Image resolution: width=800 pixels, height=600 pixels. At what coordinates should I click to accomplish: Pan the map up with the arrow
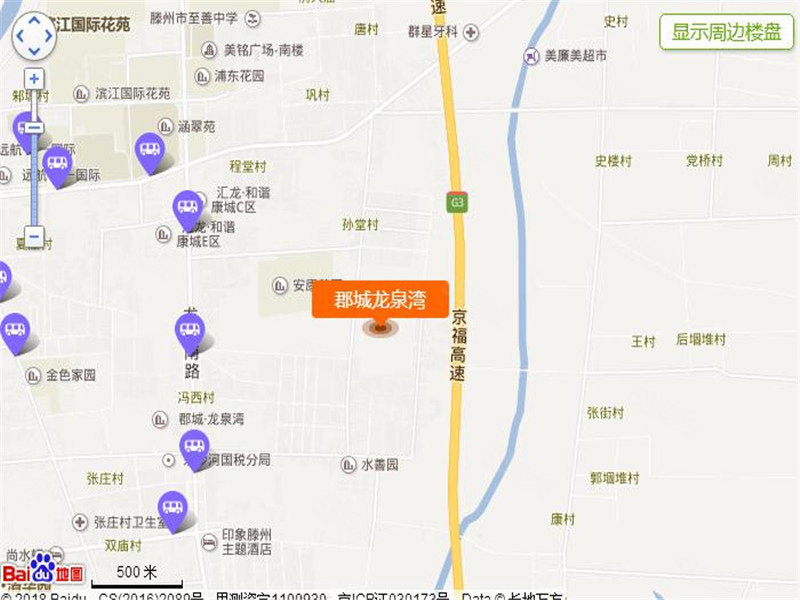point(34,21)
